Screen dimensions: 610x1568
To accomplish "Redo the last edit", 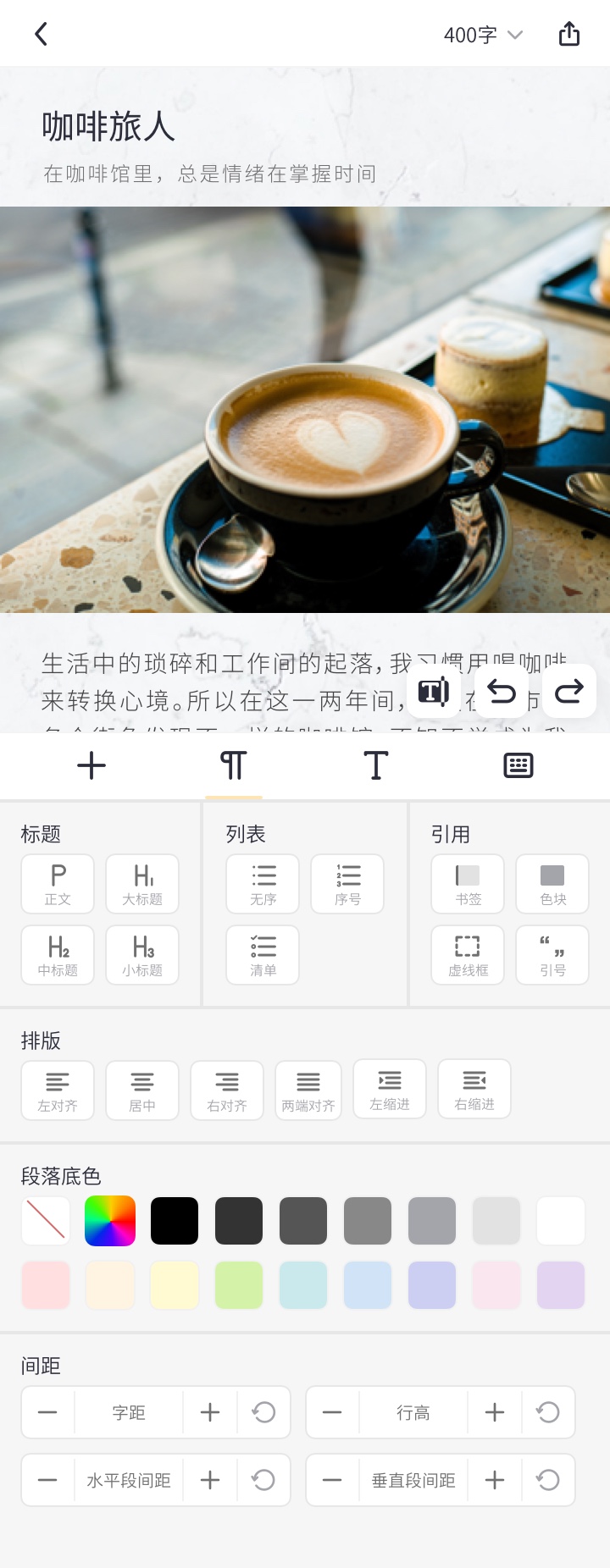I will click(x=569, y=692).
